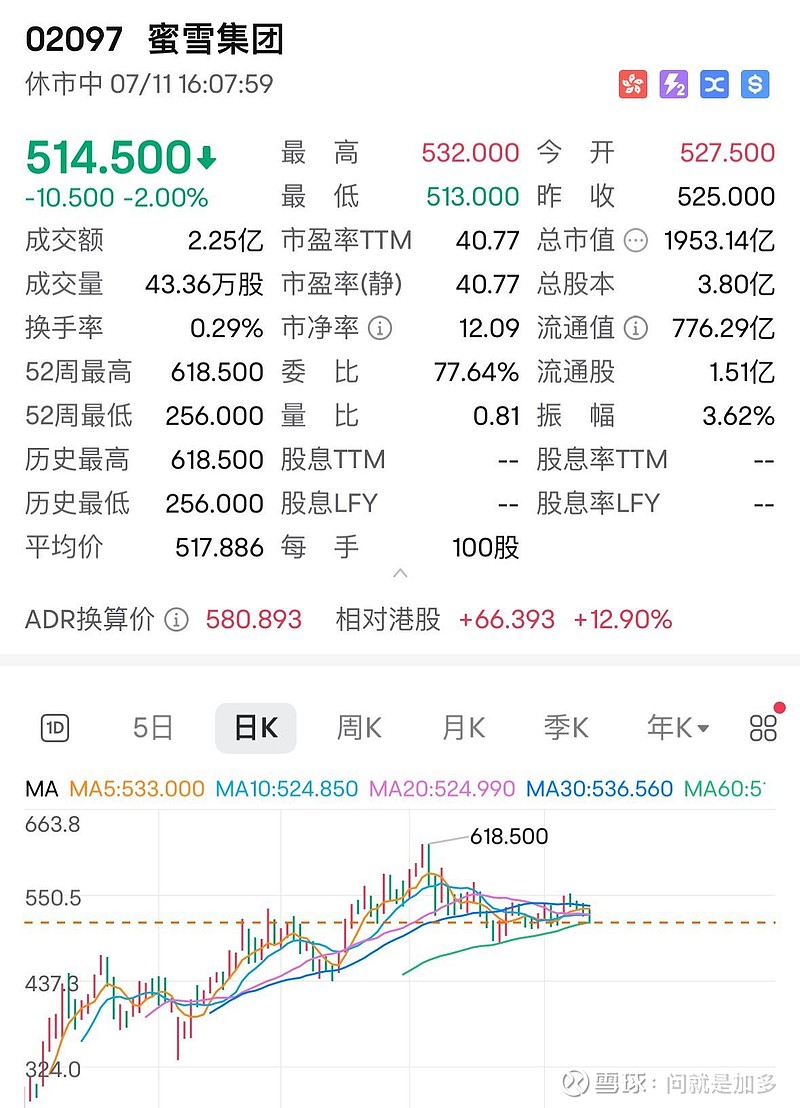Click the info icon beside 流通值
Screen dimensions: 800x1108
[637, 328]
